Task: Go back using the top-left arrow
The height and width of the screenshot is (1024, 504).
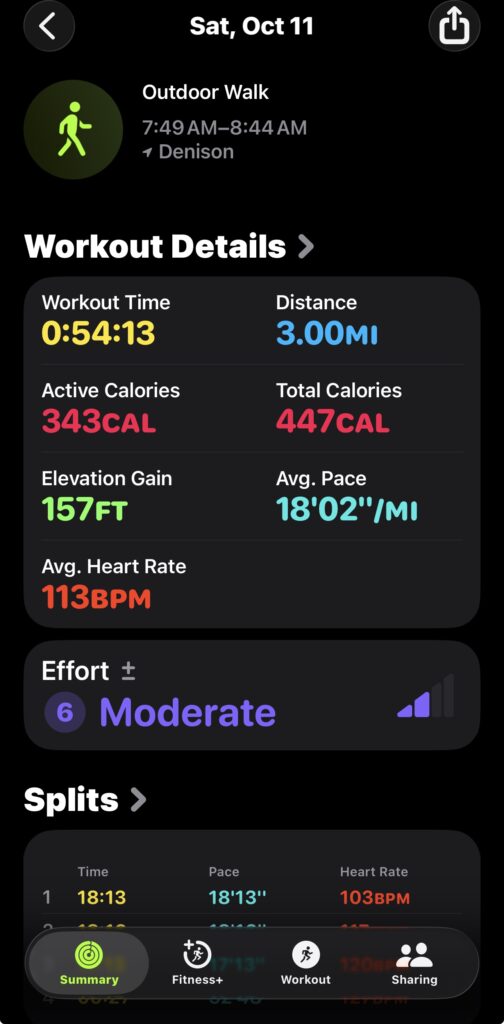Action: coord(49,27)
